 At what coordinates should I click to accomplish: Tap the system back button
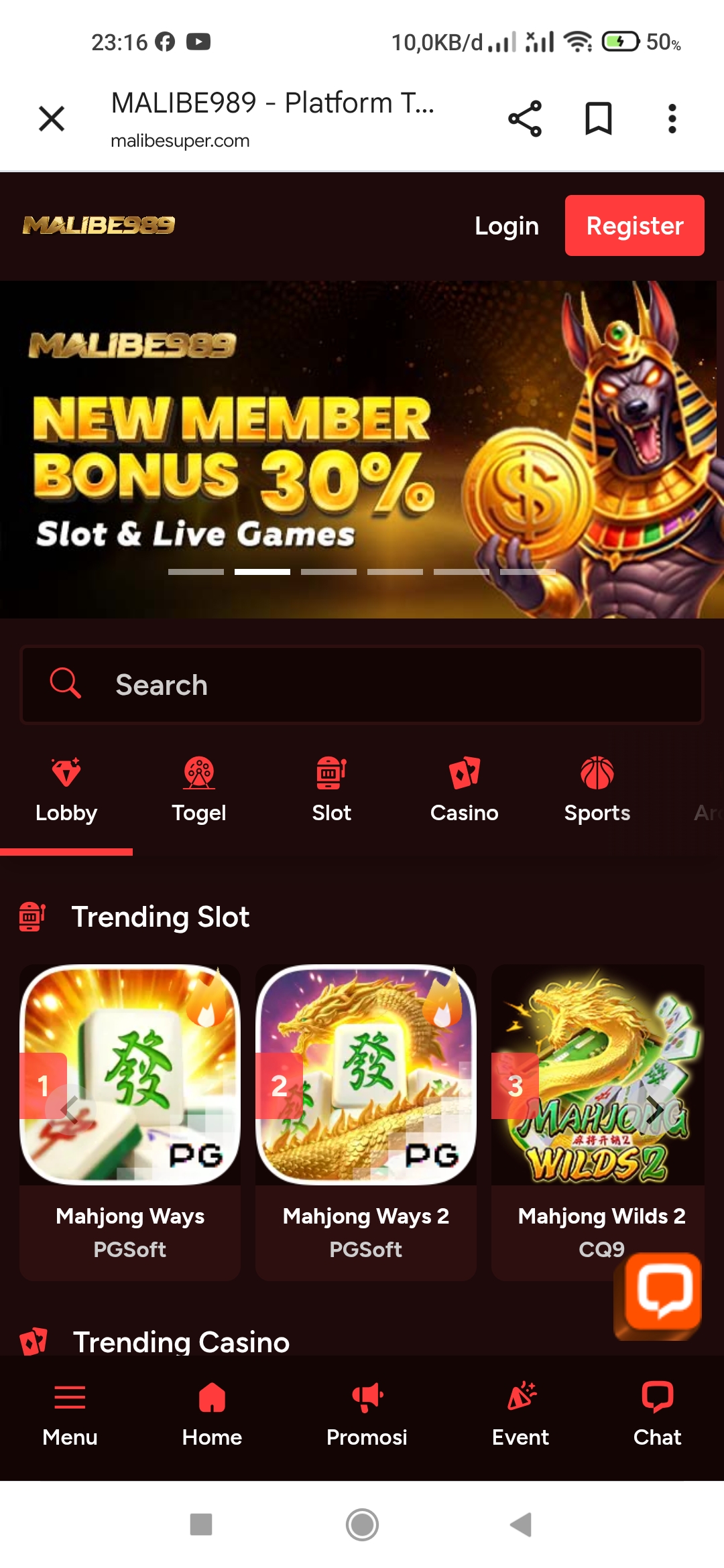(x=521, y=1524)
